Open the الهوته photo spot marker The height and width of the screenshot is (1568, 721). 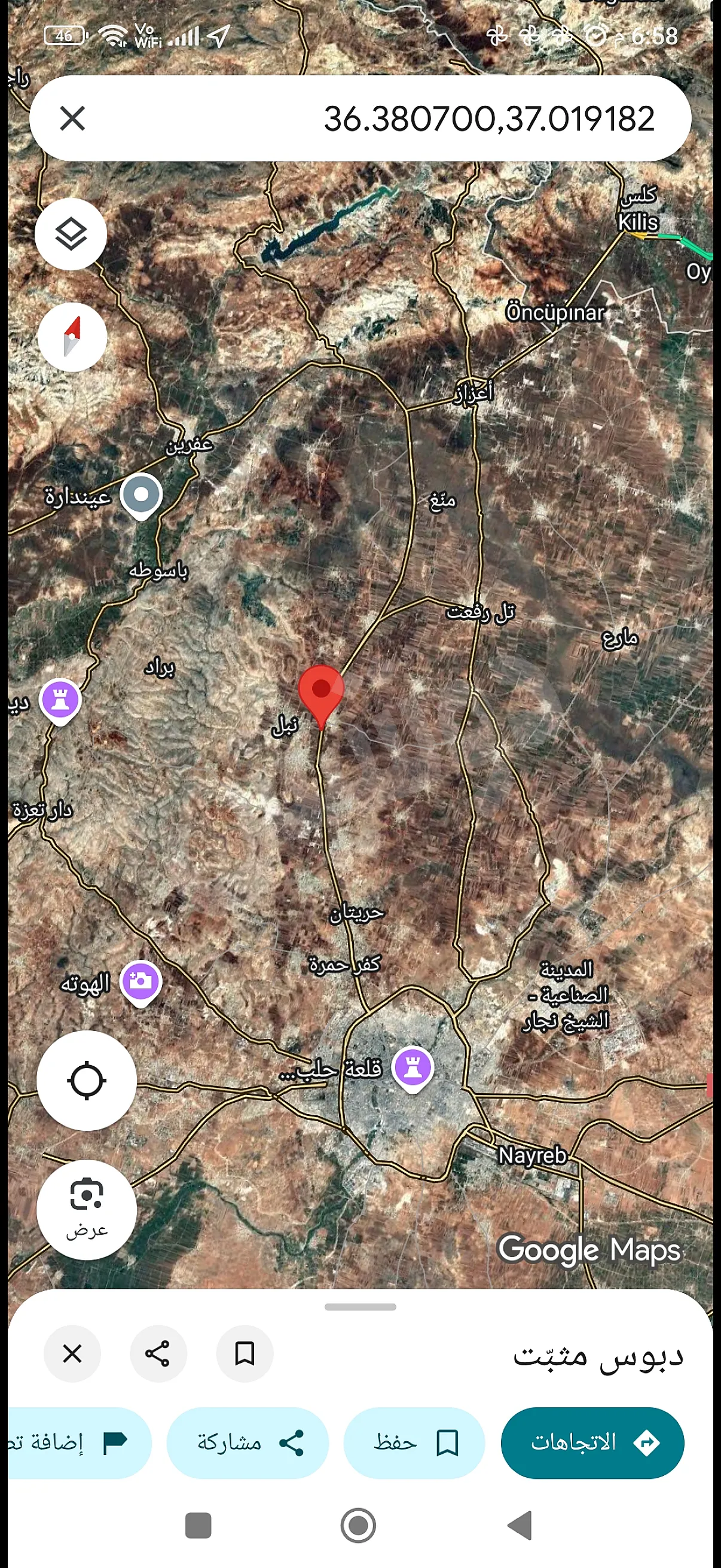(140, 982)
